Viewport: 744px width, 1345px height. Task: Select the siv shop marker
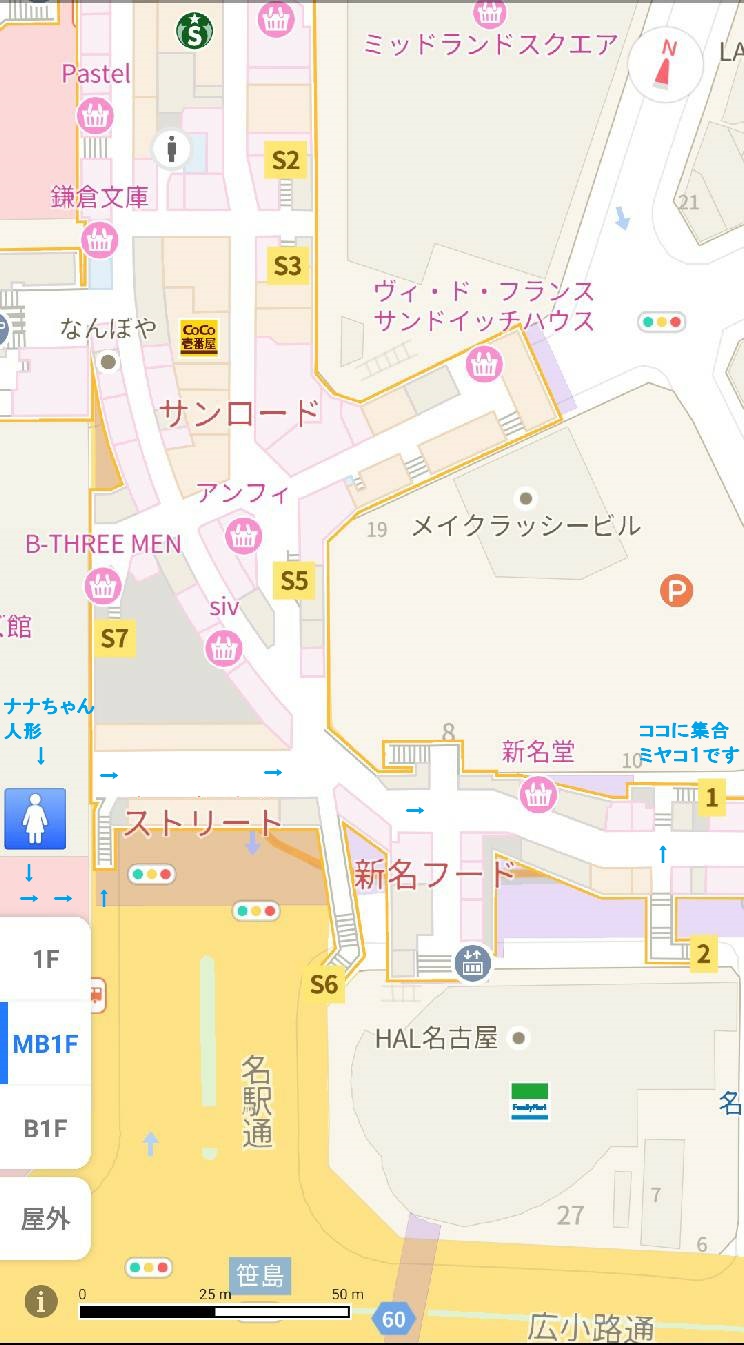pyautogui.click(x=224, y=649)
